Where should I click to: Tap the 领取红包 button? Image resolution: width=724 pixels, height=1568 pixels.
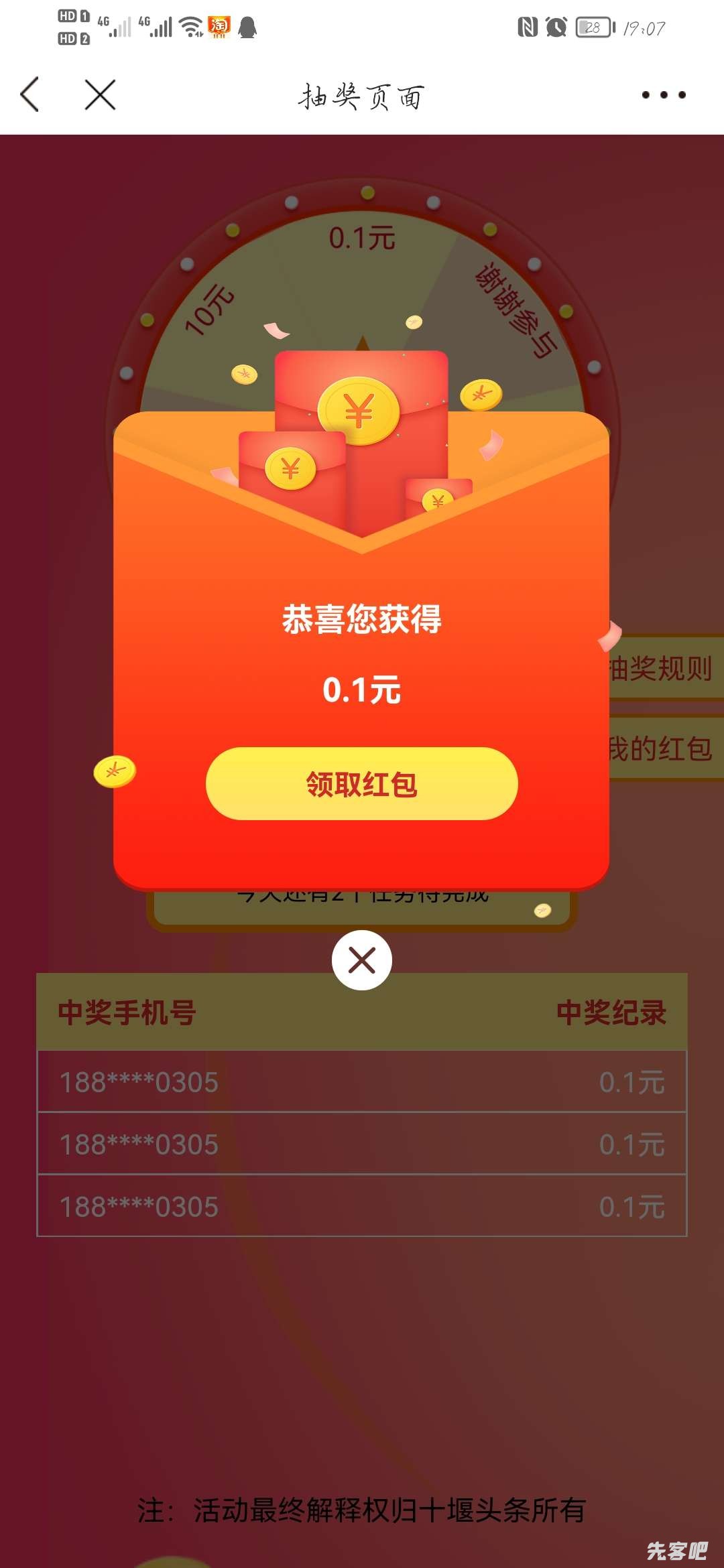coord(361,783)
